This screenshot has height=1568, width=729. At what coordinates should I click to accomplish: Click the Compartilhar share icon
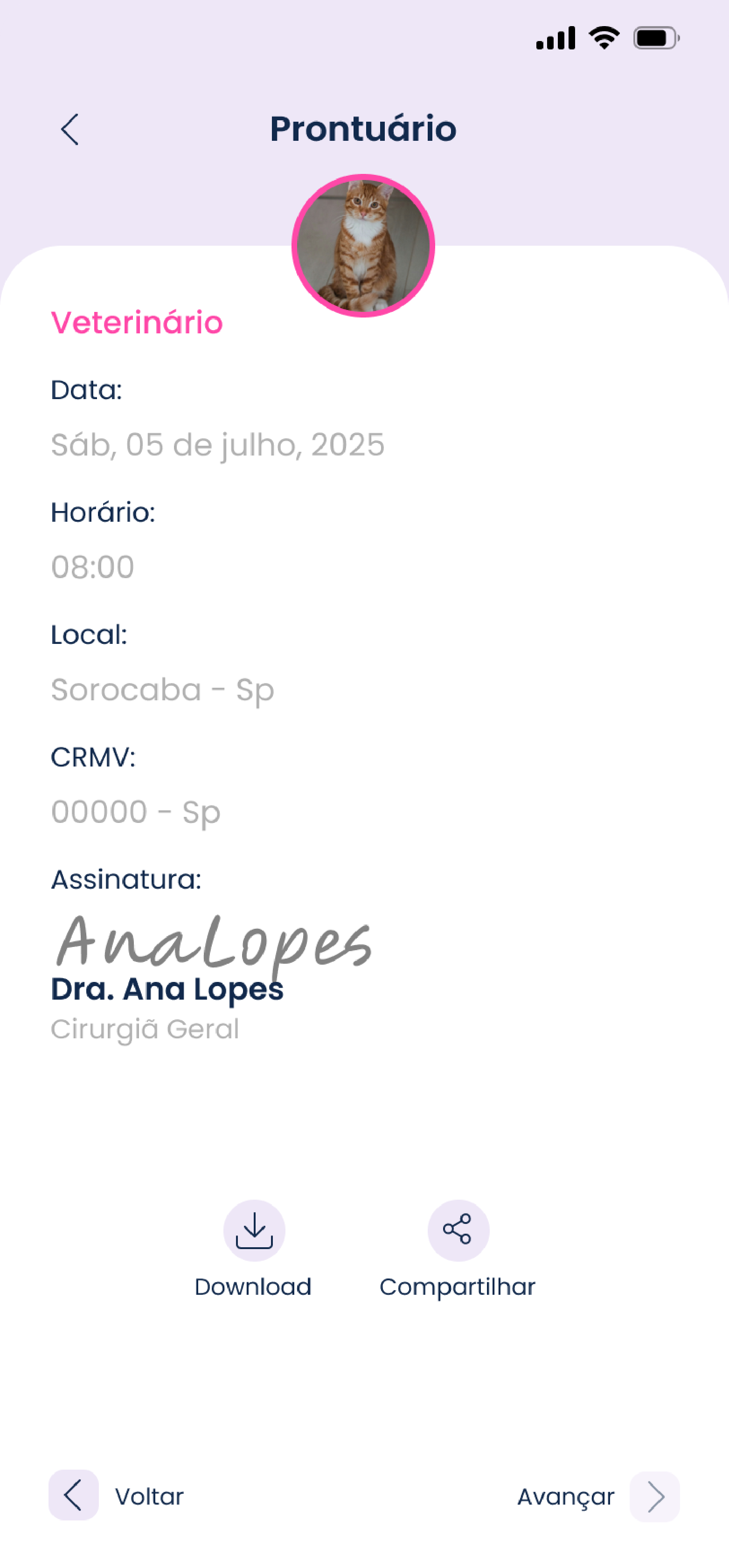coord(458,1230)
